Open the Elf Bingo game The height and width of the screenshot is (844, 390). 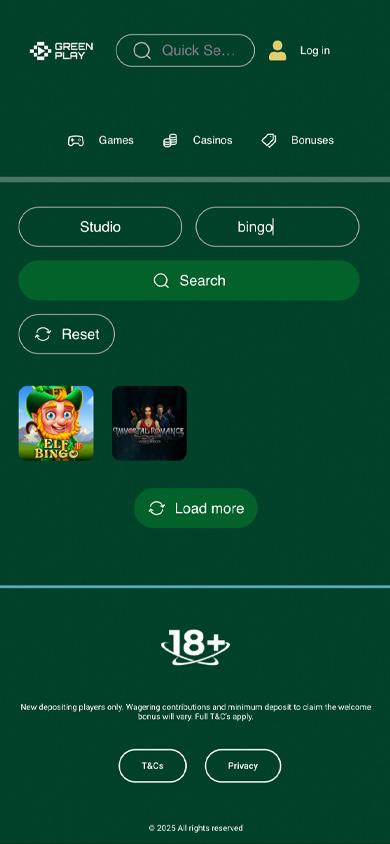click(56, 423)
